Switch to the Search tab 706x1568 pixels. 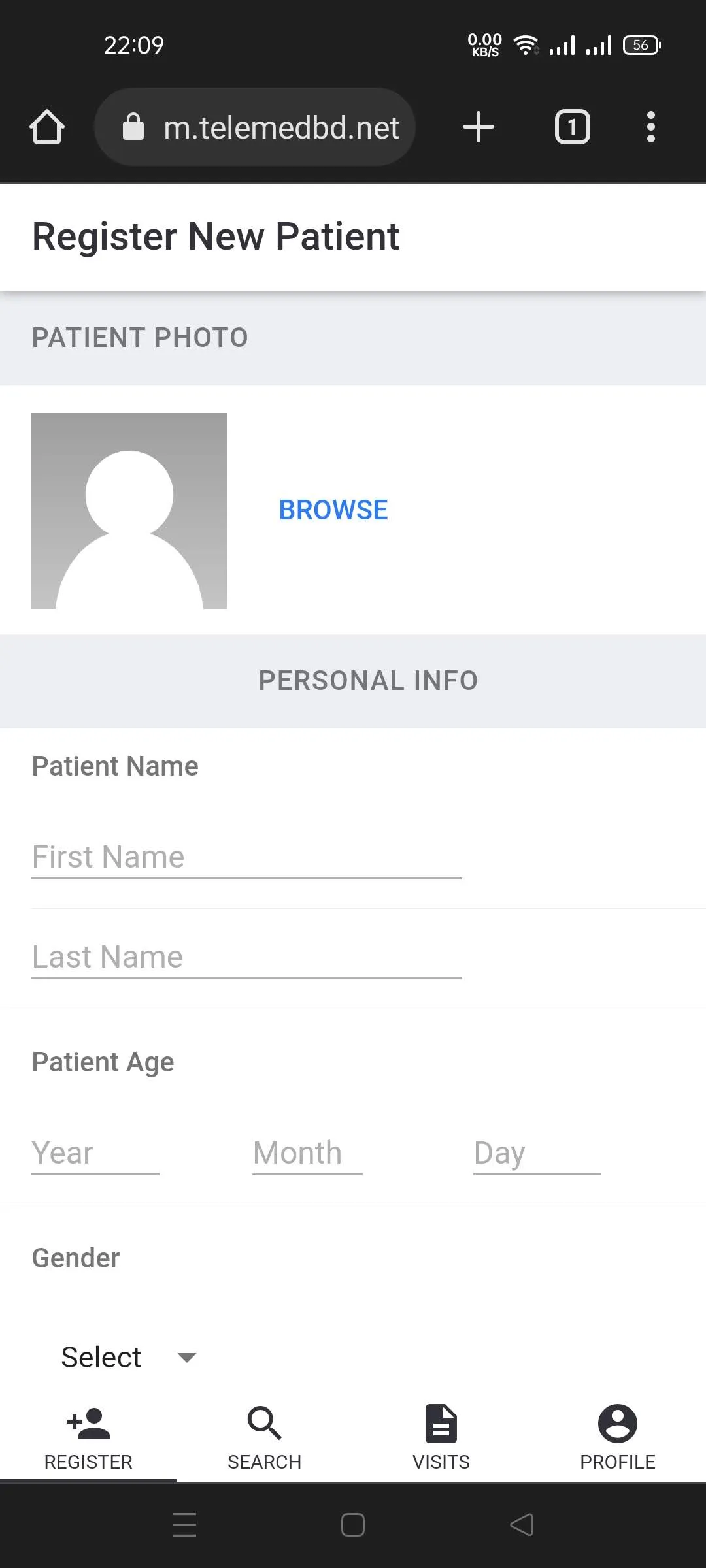tap(265, 1439)
